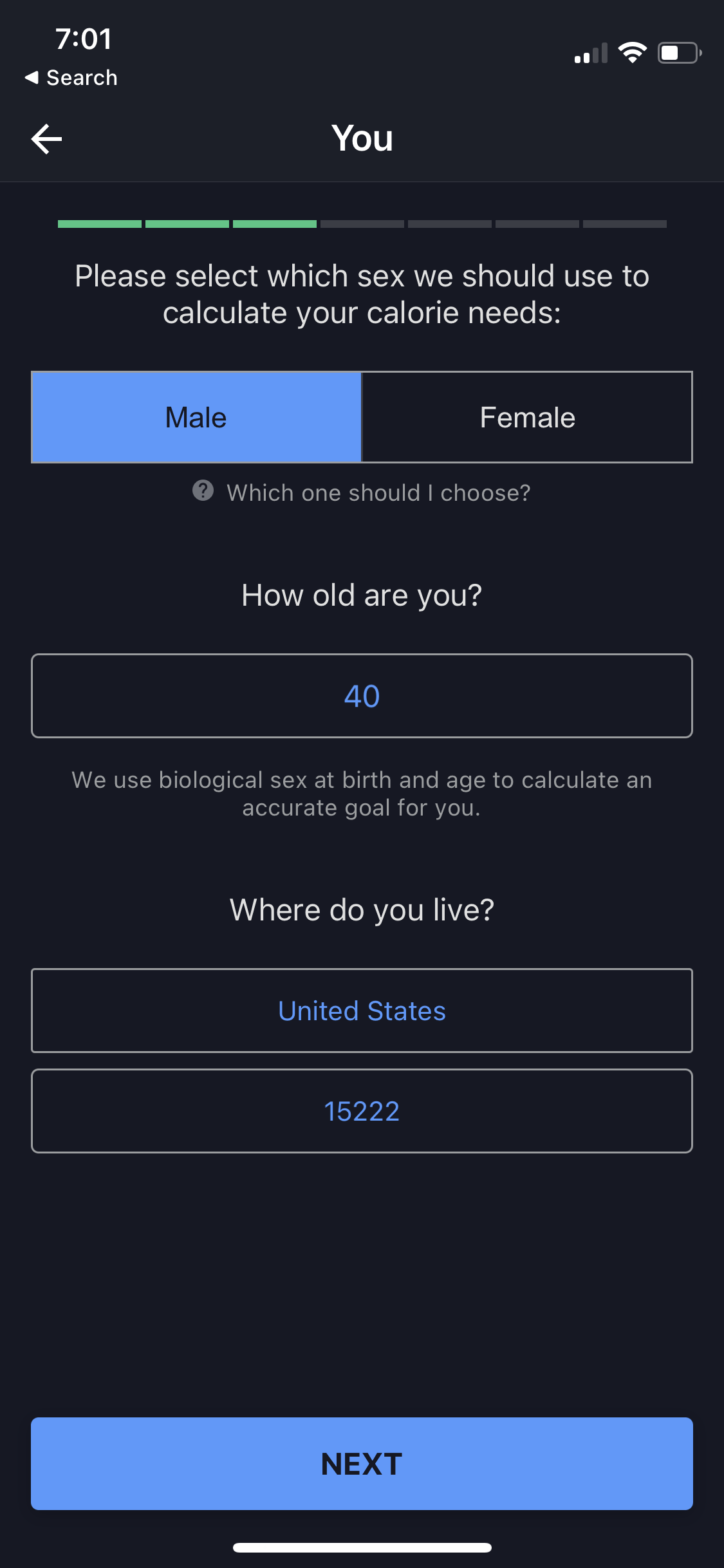Edit the zip code 15222
This screenshot has width=724, height=1568.
coord(362,1111)
